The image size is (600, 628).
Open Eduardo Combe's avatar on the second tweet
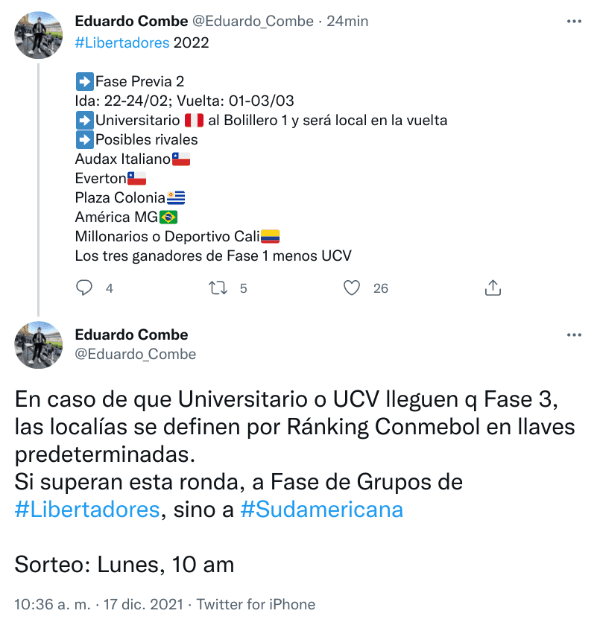(40, 345)
